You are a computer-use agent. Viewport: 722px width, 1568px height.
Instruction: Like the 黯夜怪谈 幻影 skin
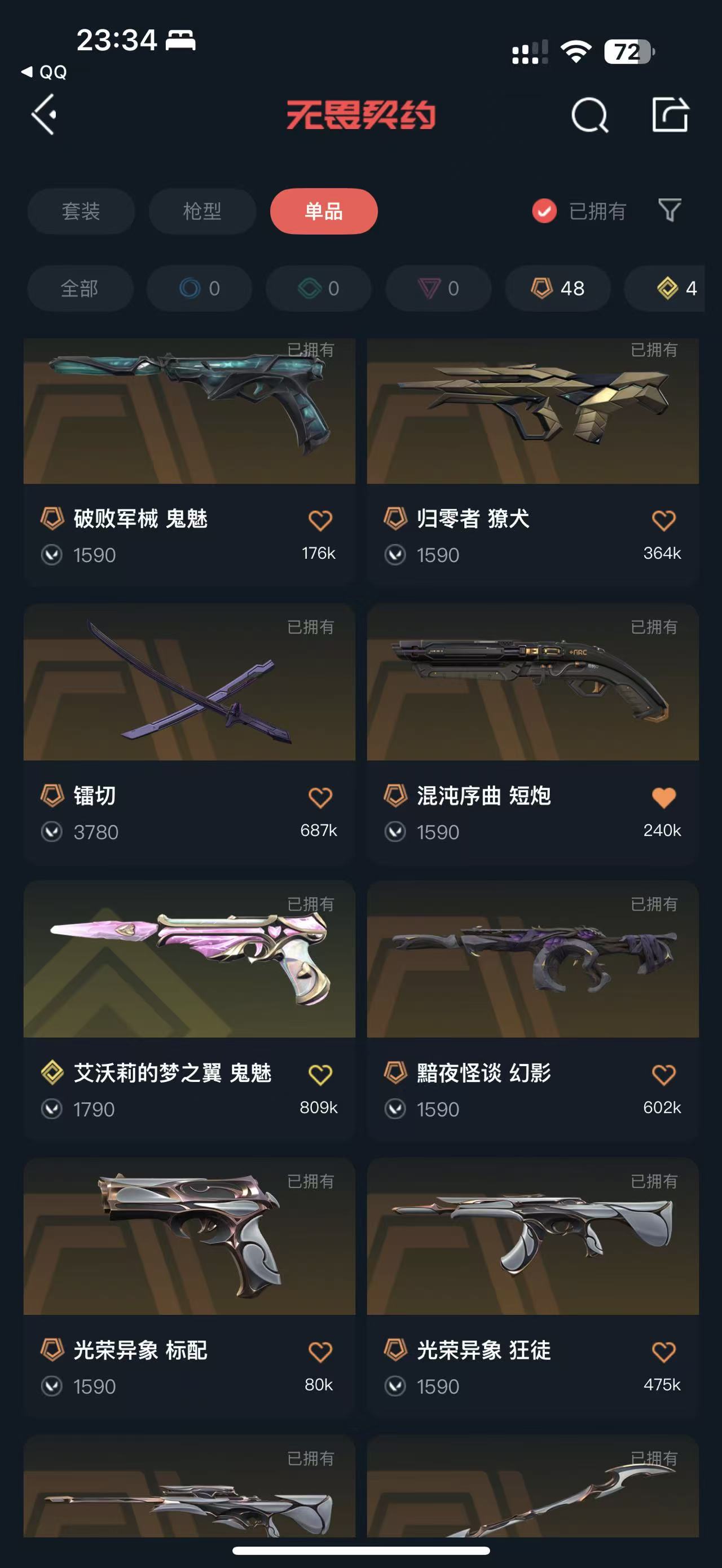point(663,1075)
